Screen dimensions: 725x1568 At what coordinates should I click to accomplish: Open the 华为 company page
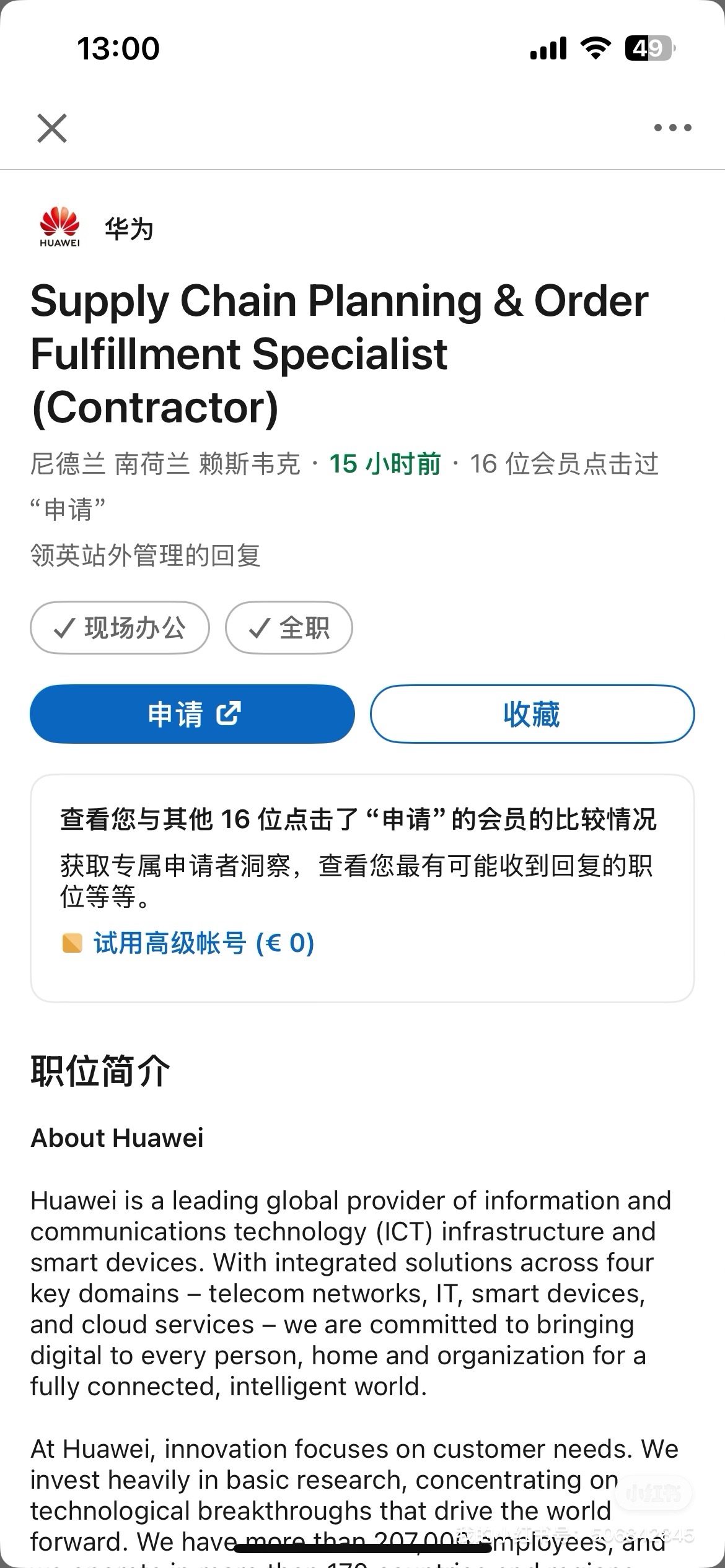(x=128, y=229)
